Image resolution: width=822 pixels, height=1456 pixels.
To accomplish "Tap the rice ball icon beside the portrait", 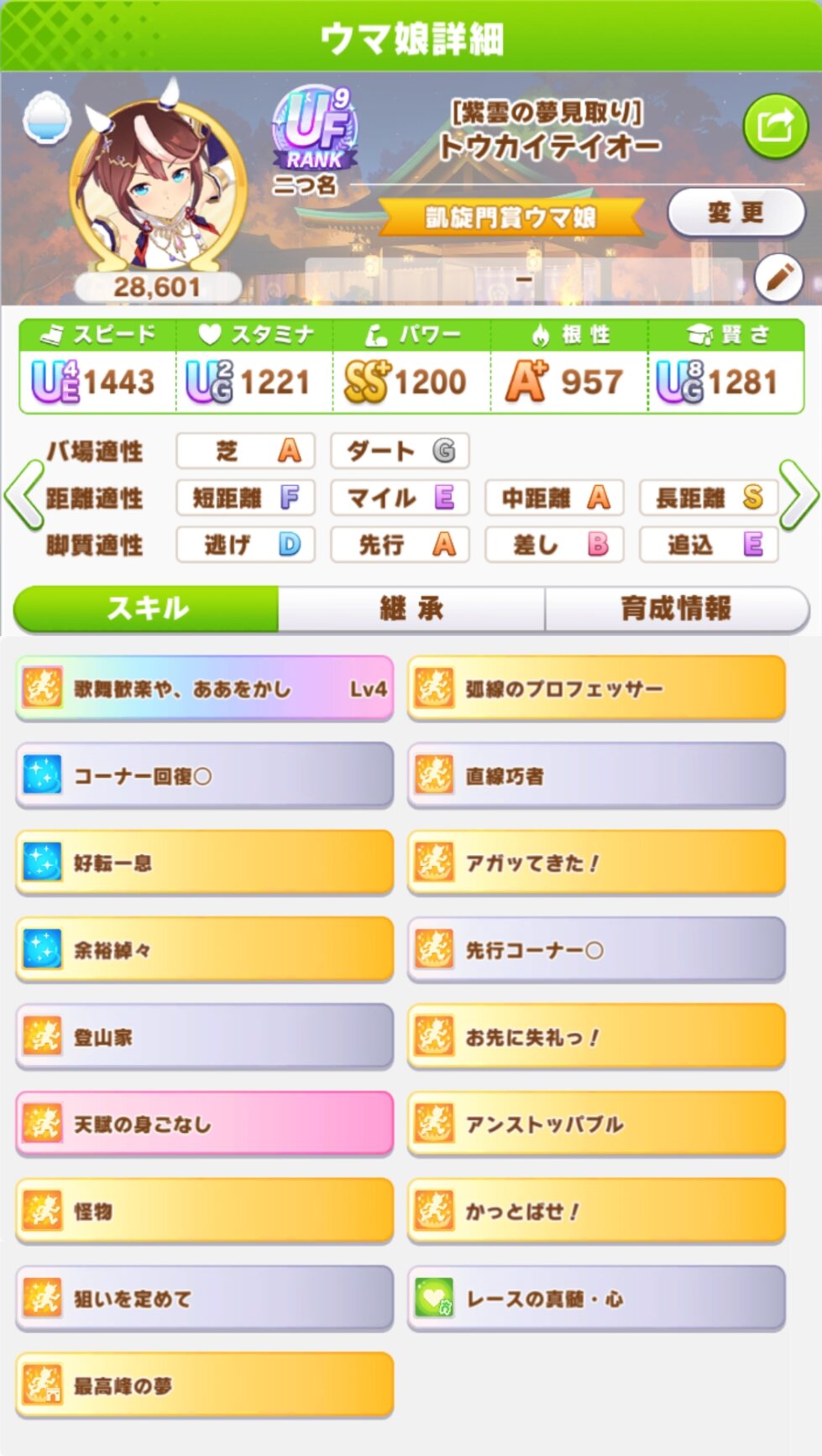I will [x=46, y=120].
